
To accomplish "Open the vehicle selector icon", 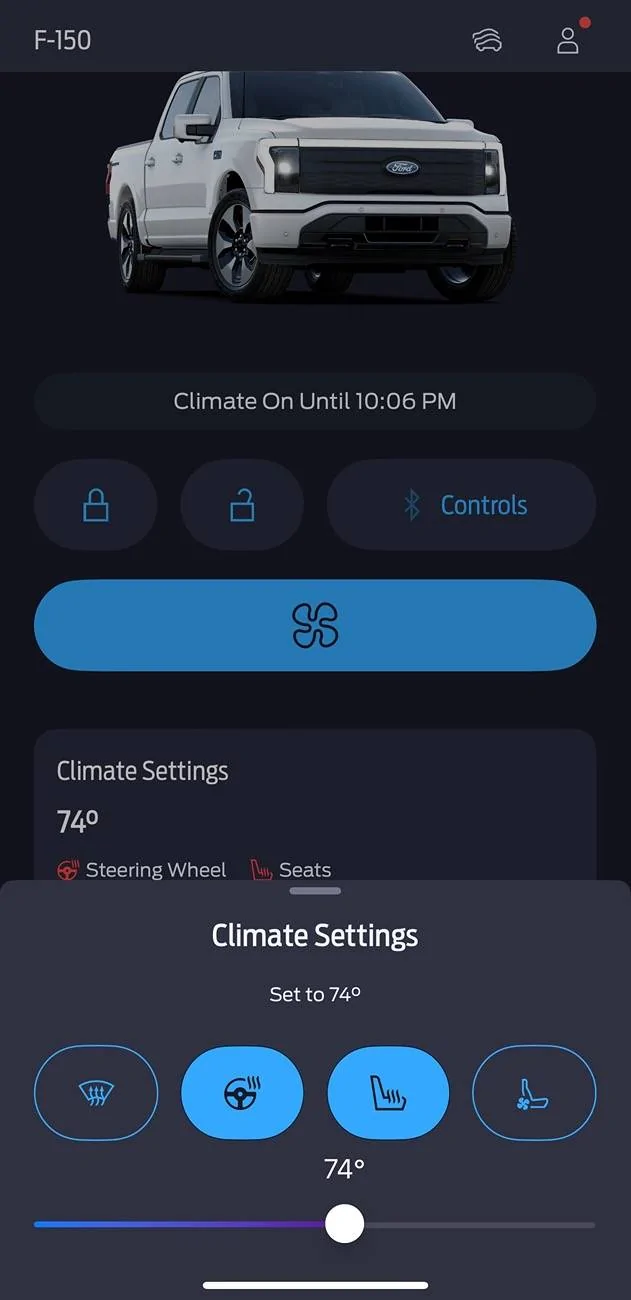I will (x=487, y=40).
